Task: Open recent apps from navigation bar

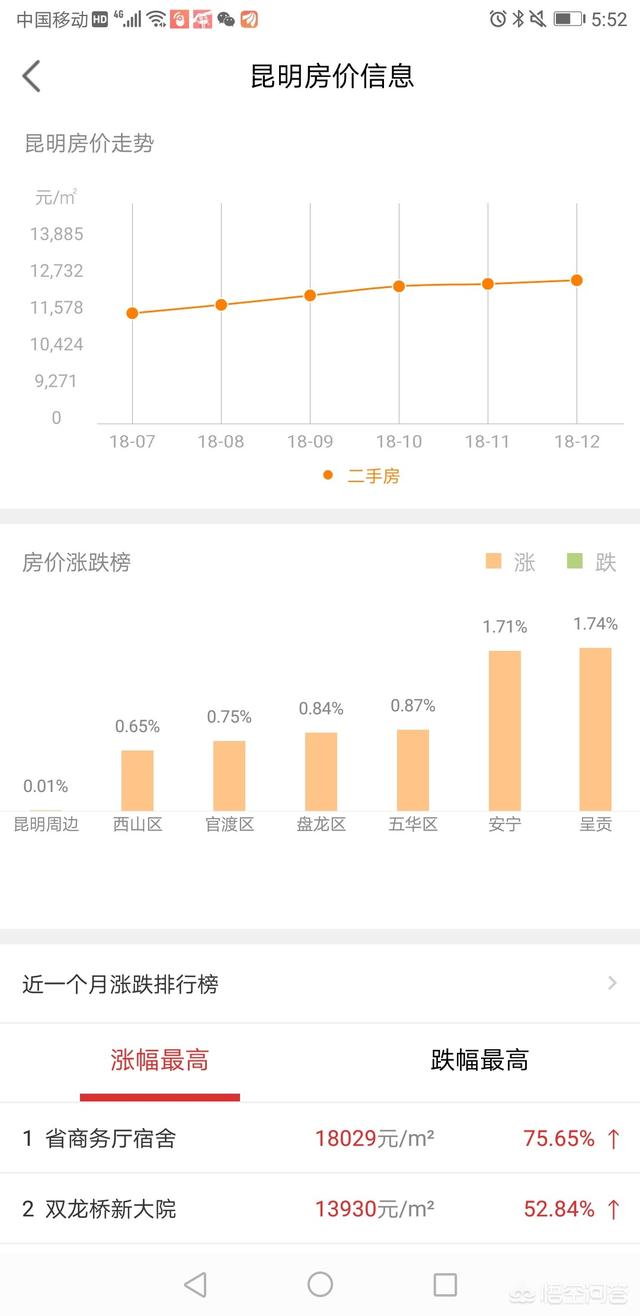Action: (x=445, y=1284)
